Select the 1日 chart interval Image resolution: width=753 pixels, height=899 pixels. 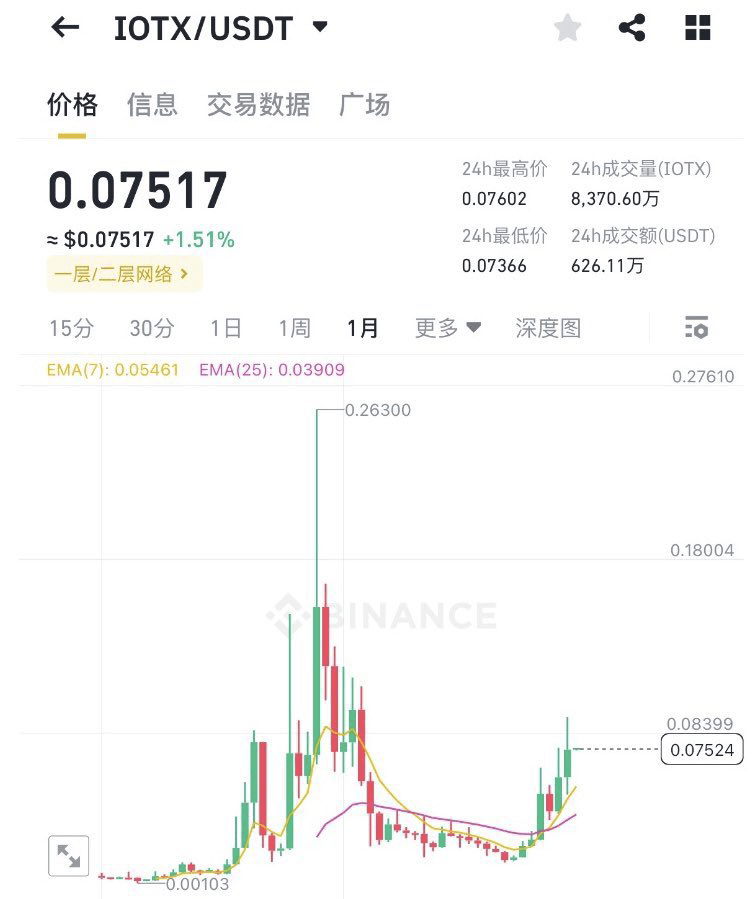tap(226, 328)
